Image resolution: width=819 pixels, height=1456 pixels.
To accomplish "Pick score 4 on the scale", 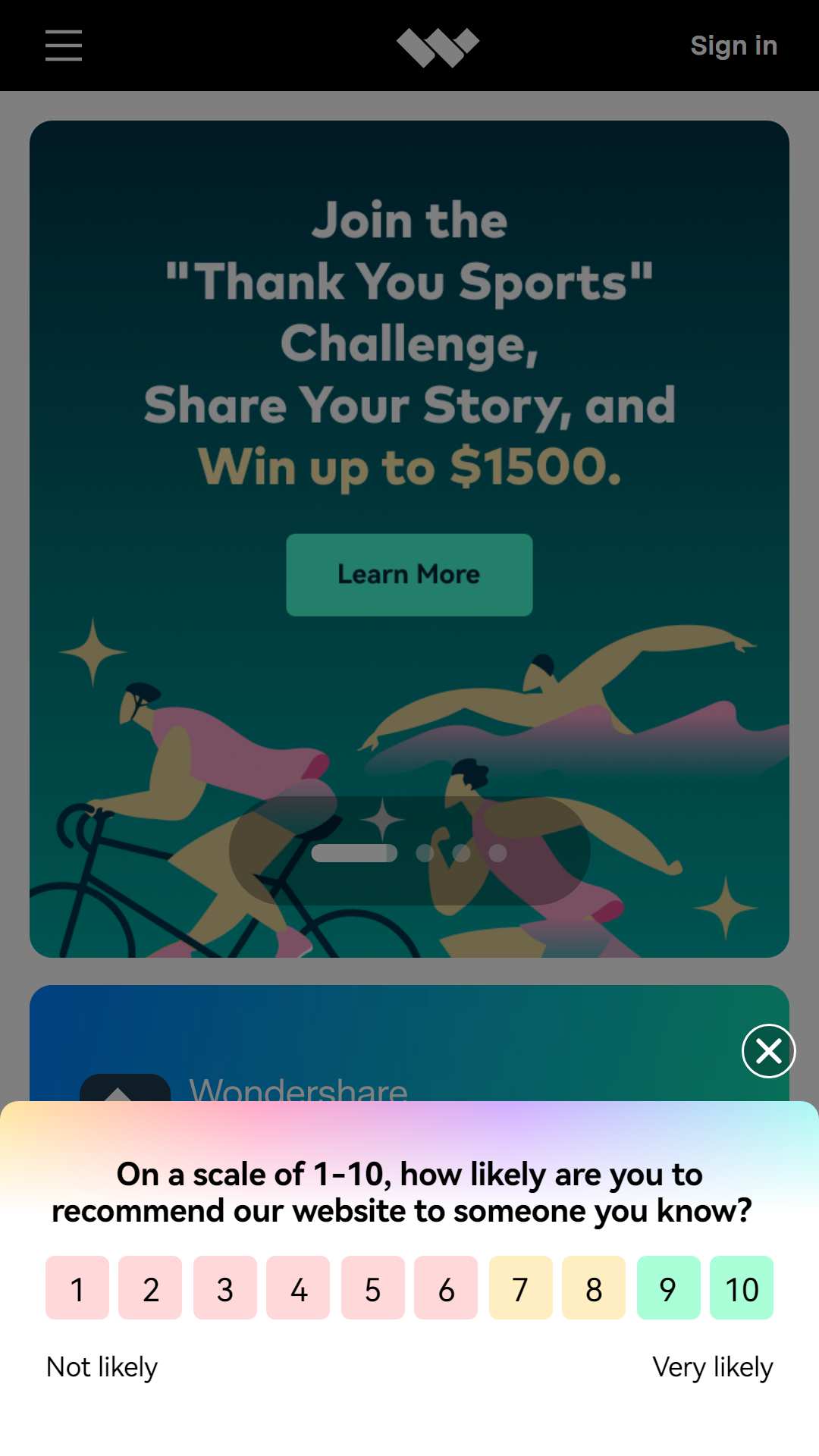I will 298,1288.
